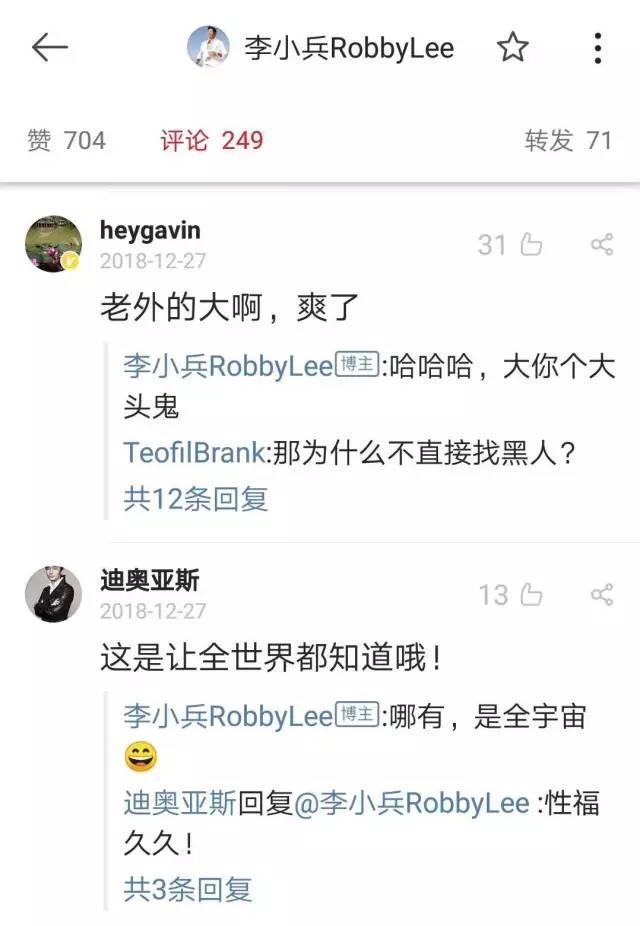The width and height of the screenshot is (640, 926).
Task: Switch to the 转发 71 tab
Action: [568, 140]
